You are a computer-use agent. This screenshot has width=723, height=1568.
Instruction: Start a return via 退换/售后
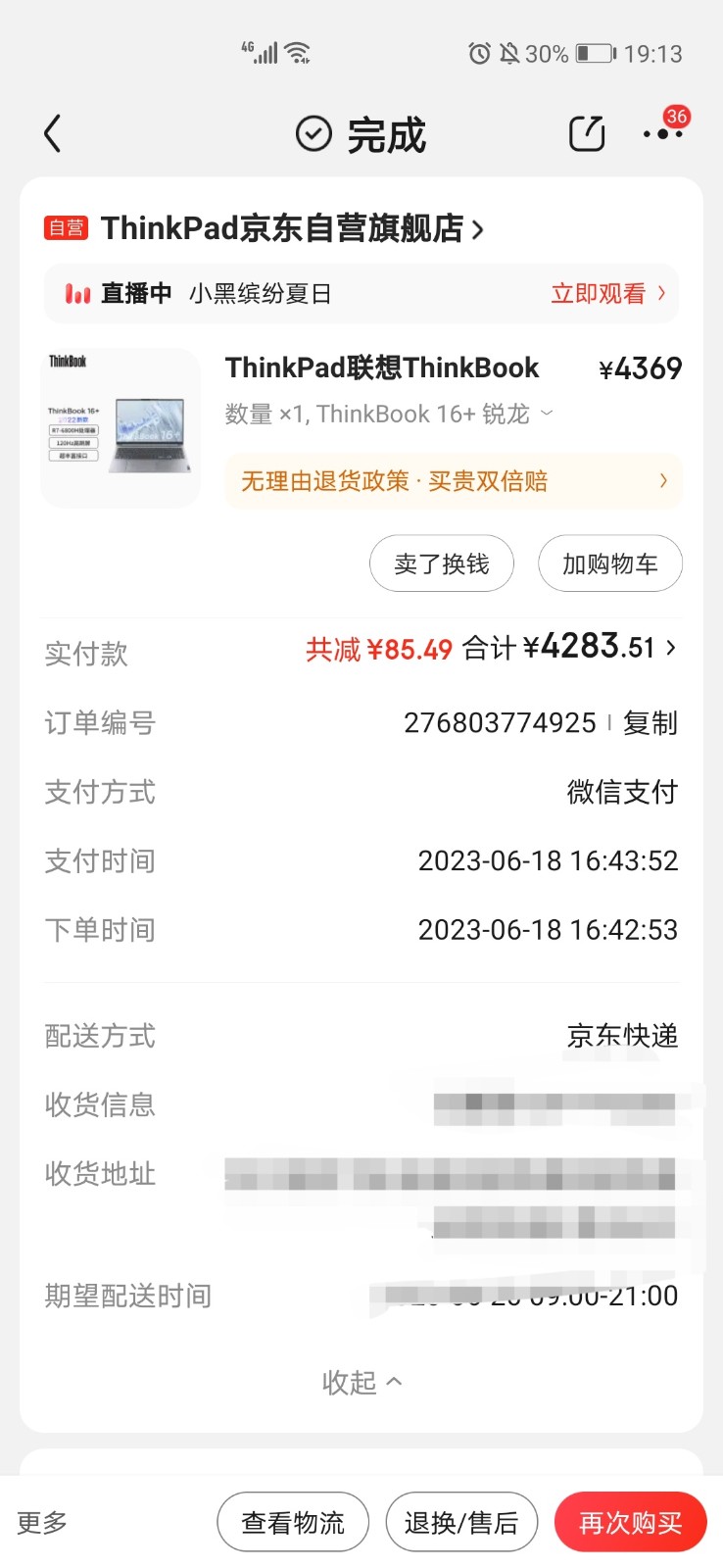(x=461, y=1522)
